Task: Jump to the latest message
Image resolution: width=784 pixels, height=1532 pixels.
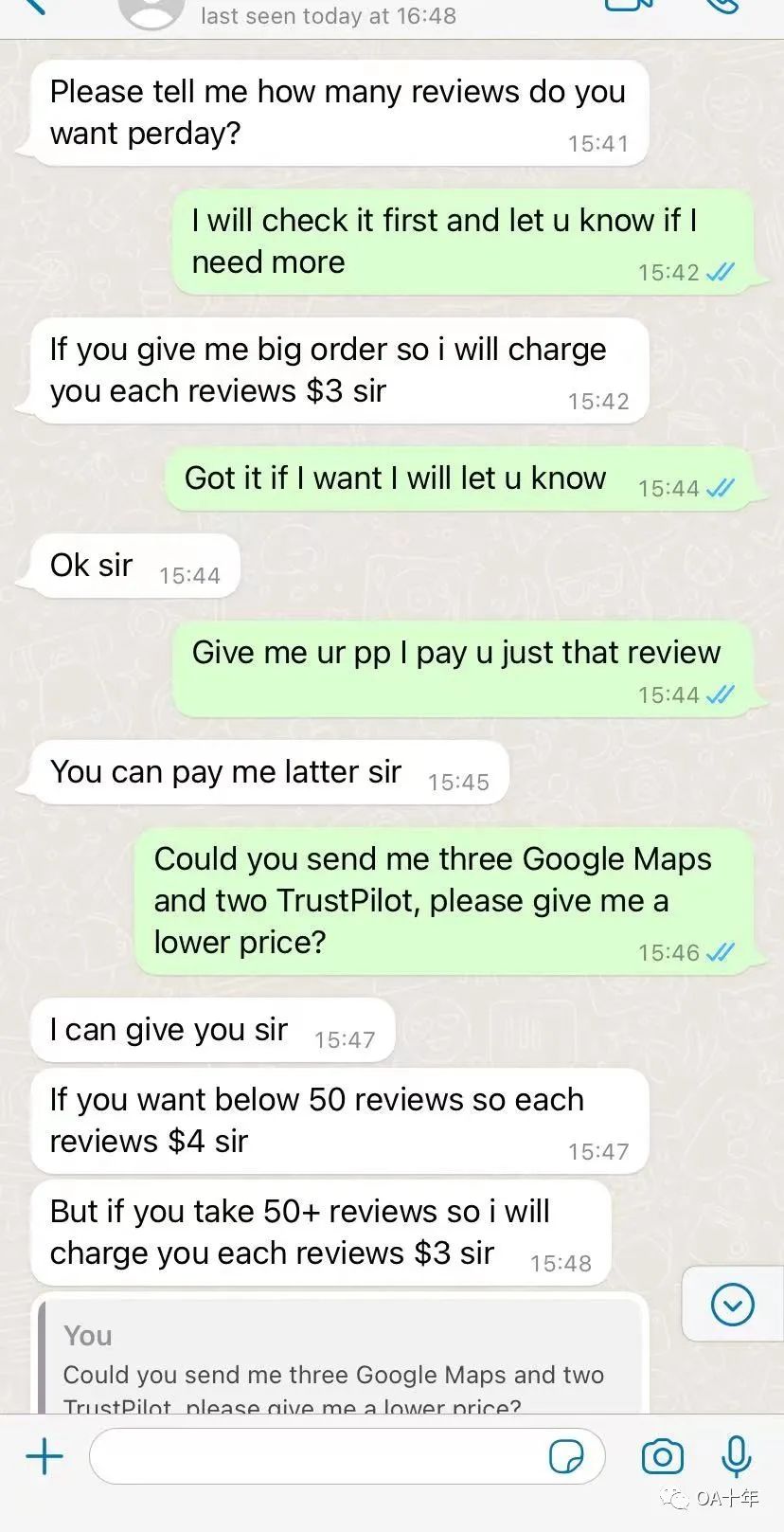Action: [732, 1304]
